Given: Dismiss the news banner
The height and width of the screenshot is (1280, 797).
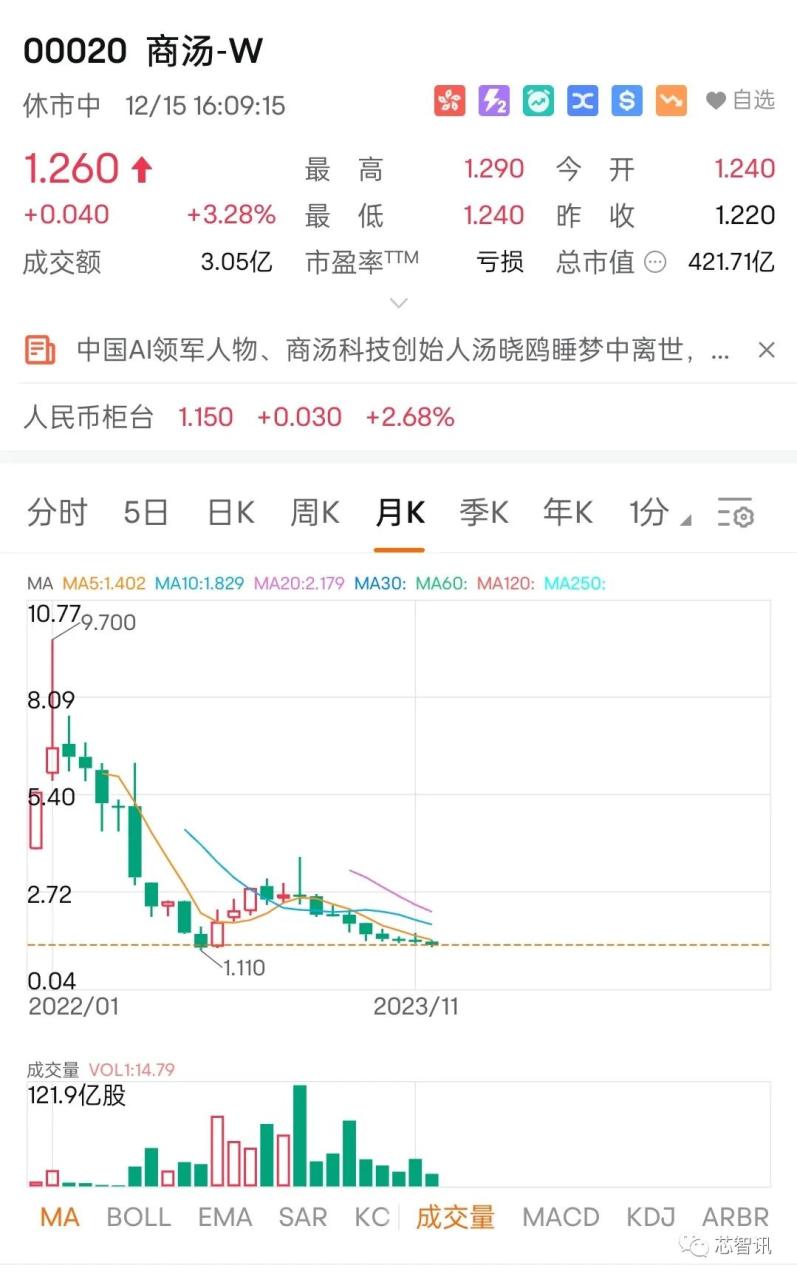Looking at the screenshot, I should (766, 350).
